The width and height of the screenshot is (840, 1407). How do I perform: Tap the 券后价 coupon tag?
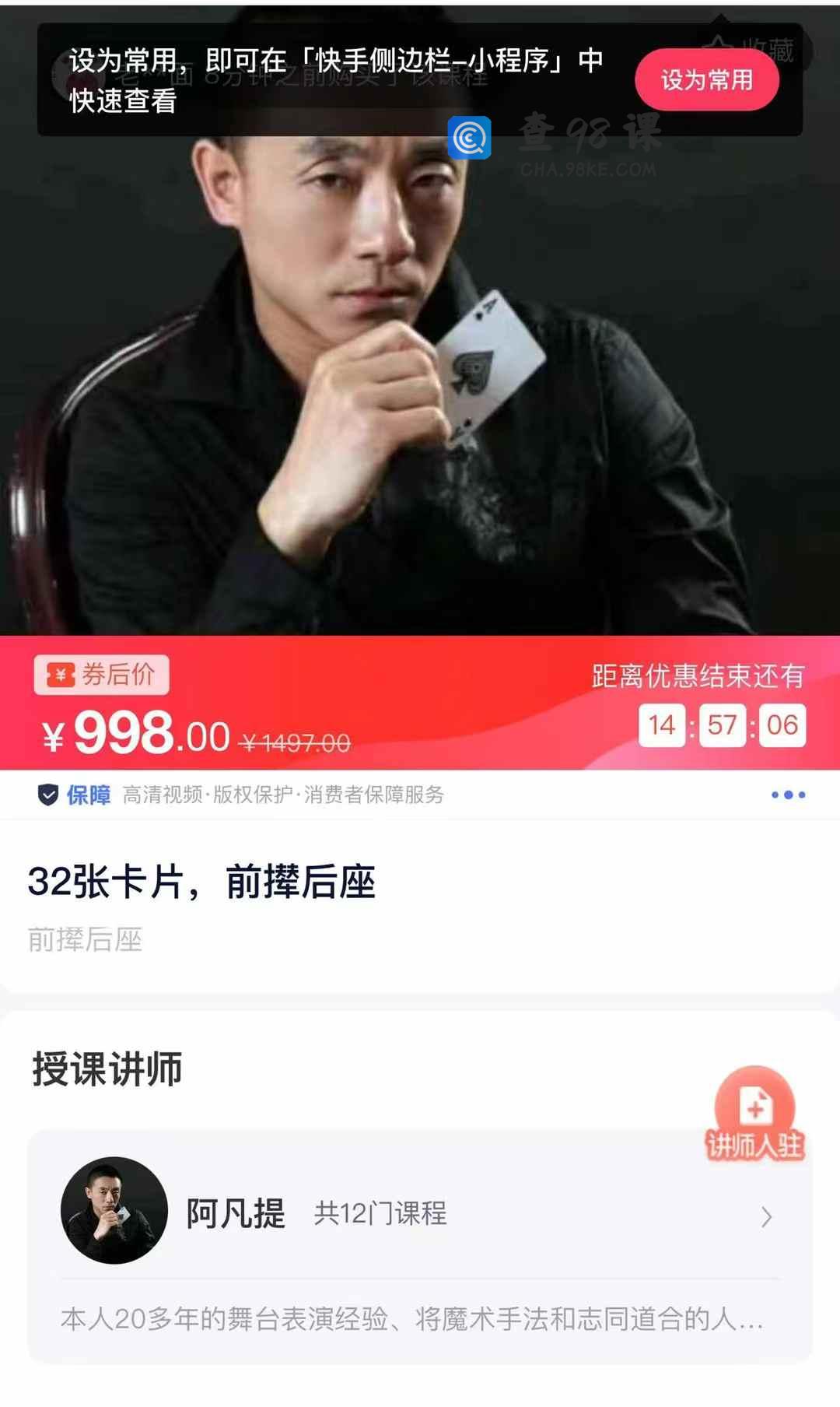coord(101,675)
